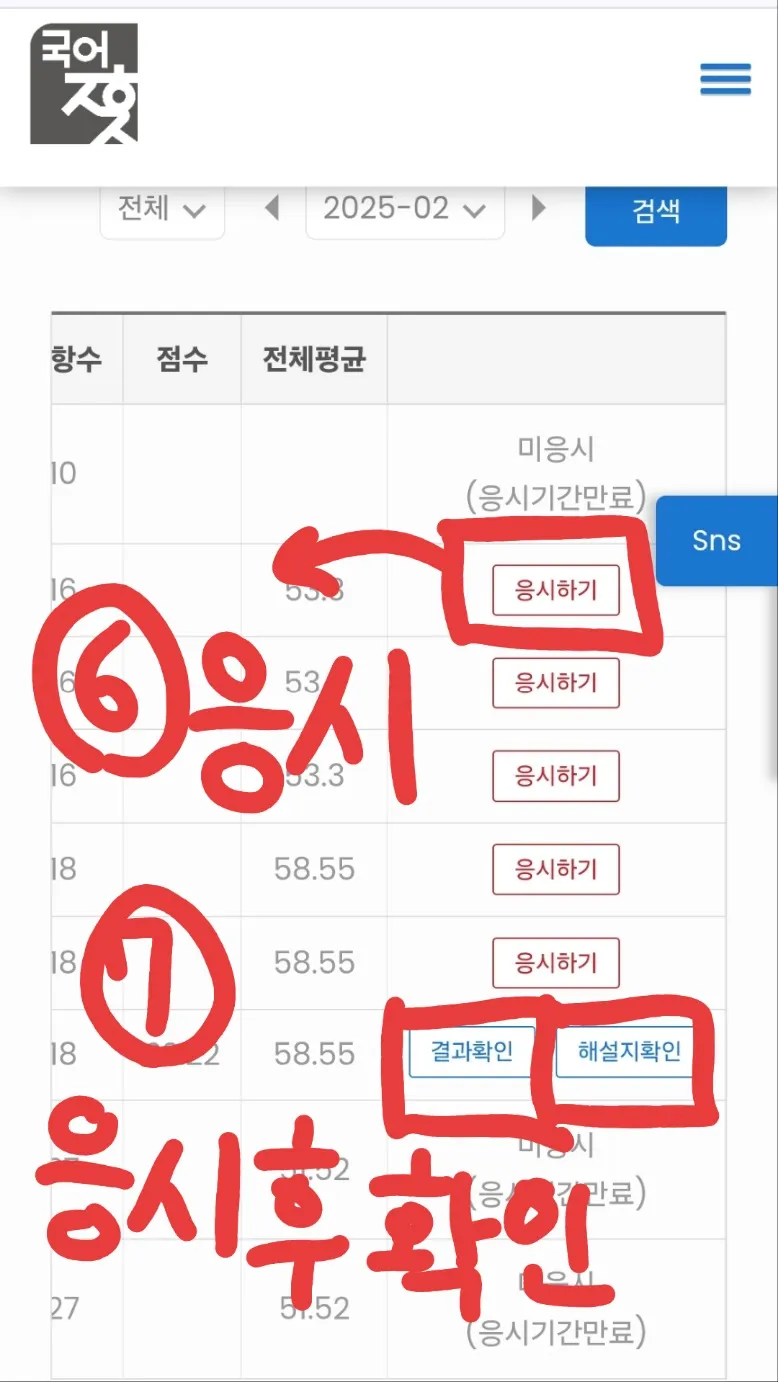Viewport: 778px width, 1382px height.
Task: Open the Sns side button
Action: coord(717,541)
